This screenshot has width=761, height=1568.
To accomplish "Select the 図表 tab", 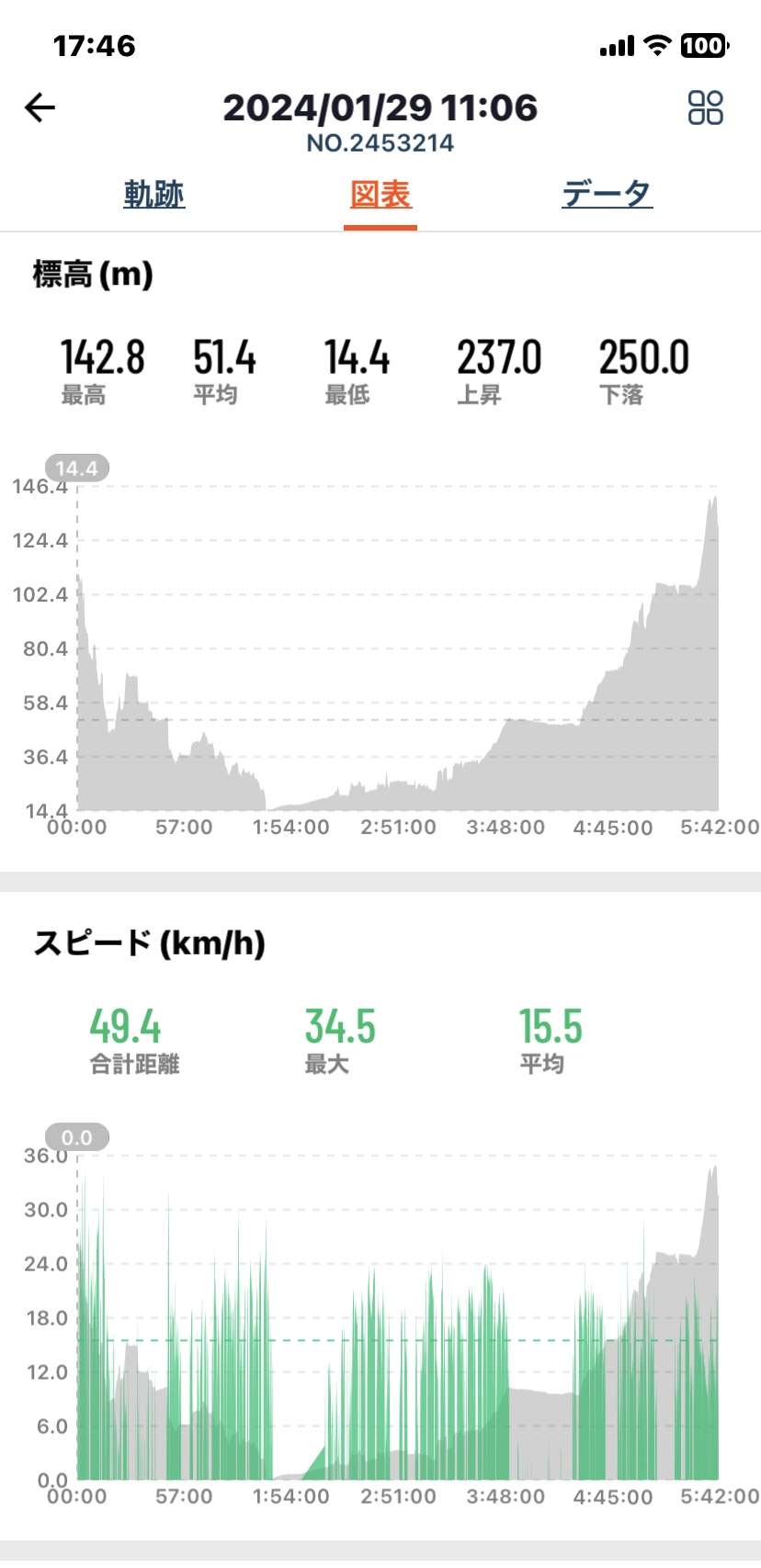I will coord(380,194).
